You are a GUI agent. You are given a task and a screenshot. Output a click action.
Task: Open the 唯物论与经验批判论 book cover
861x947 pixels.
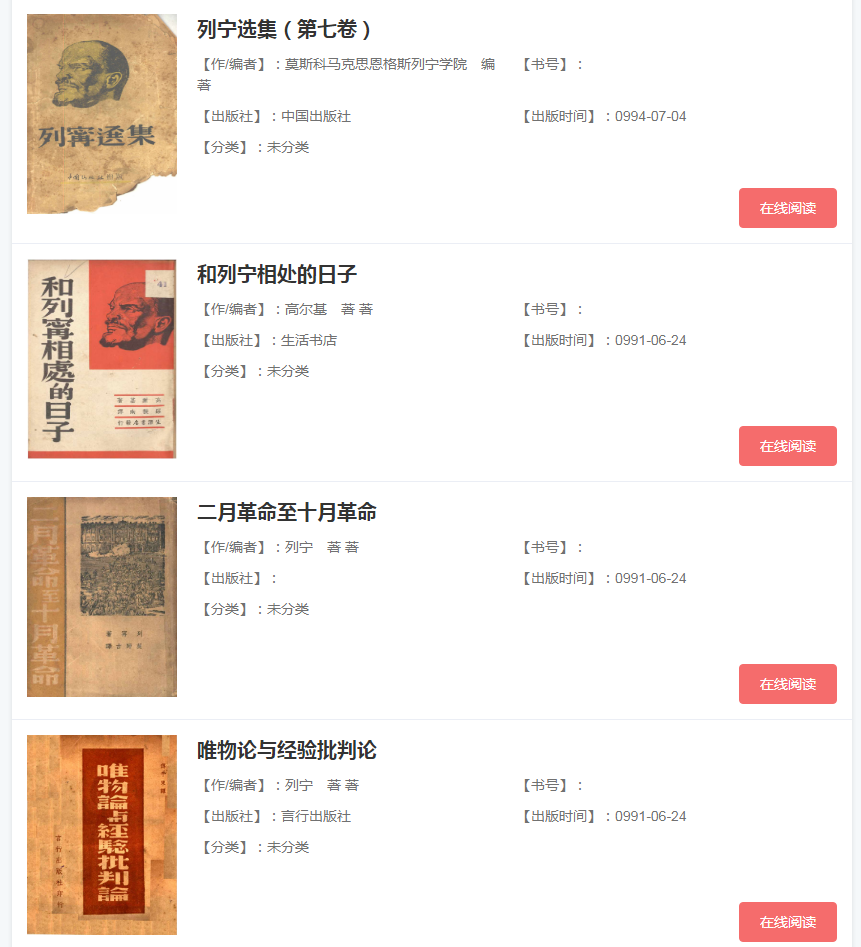[x=102, y=835]
